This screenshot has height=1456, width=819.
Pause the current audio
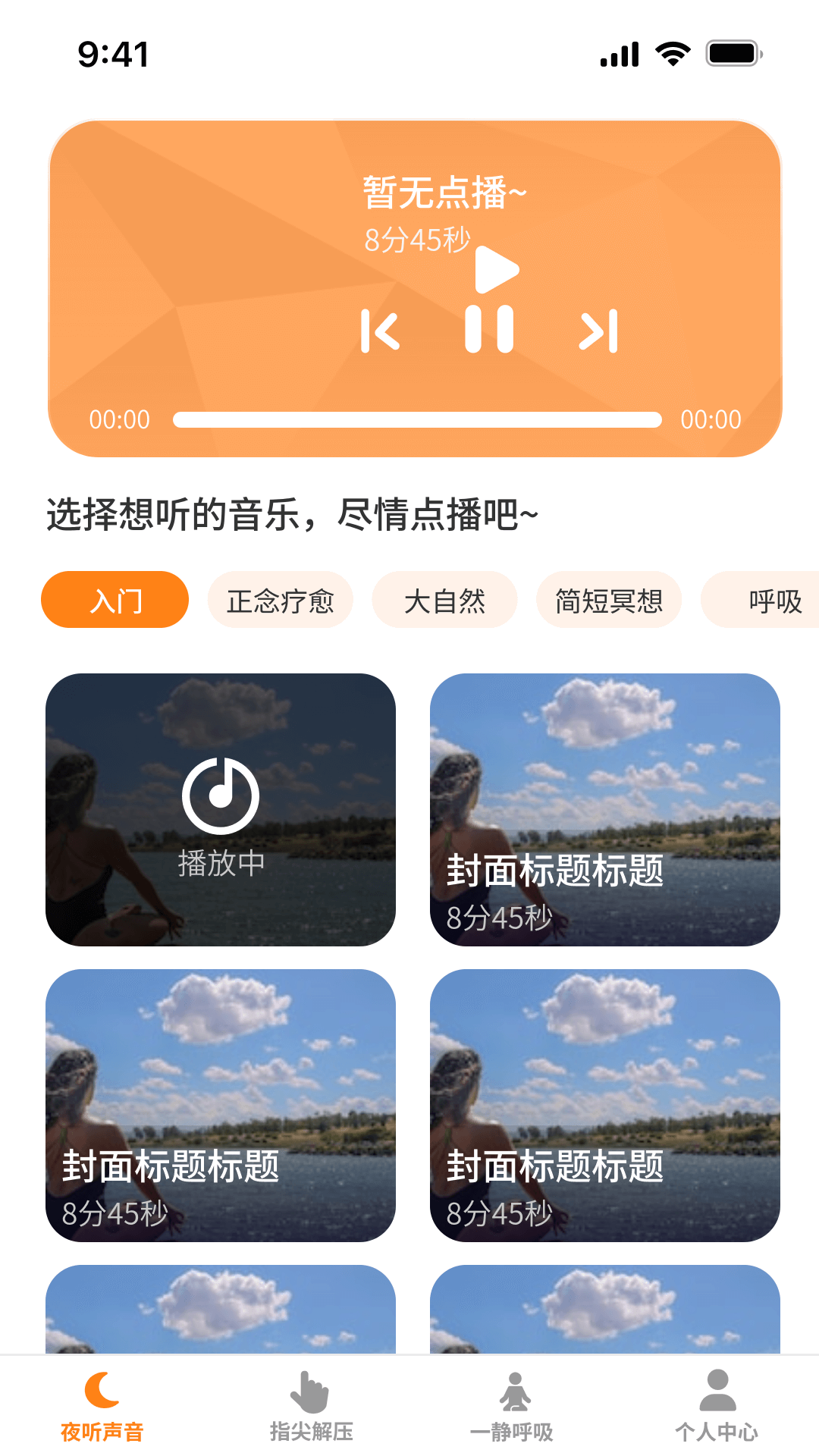point(489,329)
